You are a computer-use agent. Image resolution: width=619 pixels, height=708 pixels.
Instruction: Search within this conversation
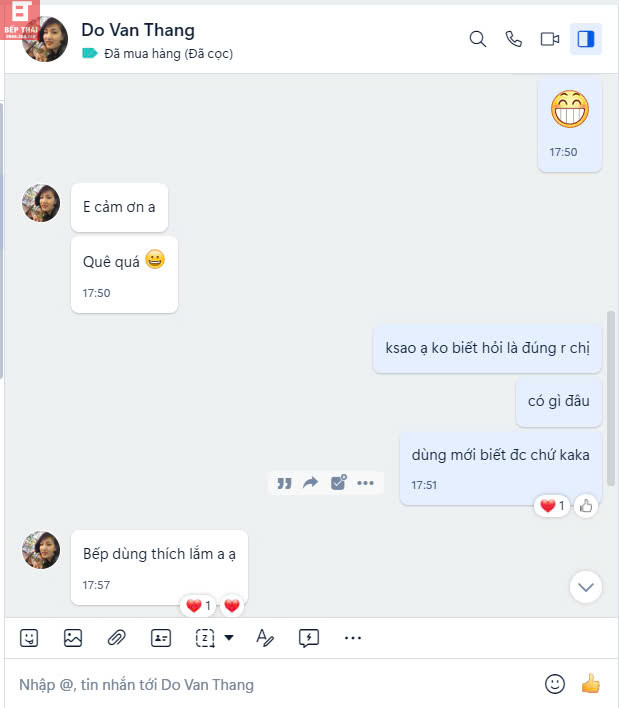click(478, 39)
